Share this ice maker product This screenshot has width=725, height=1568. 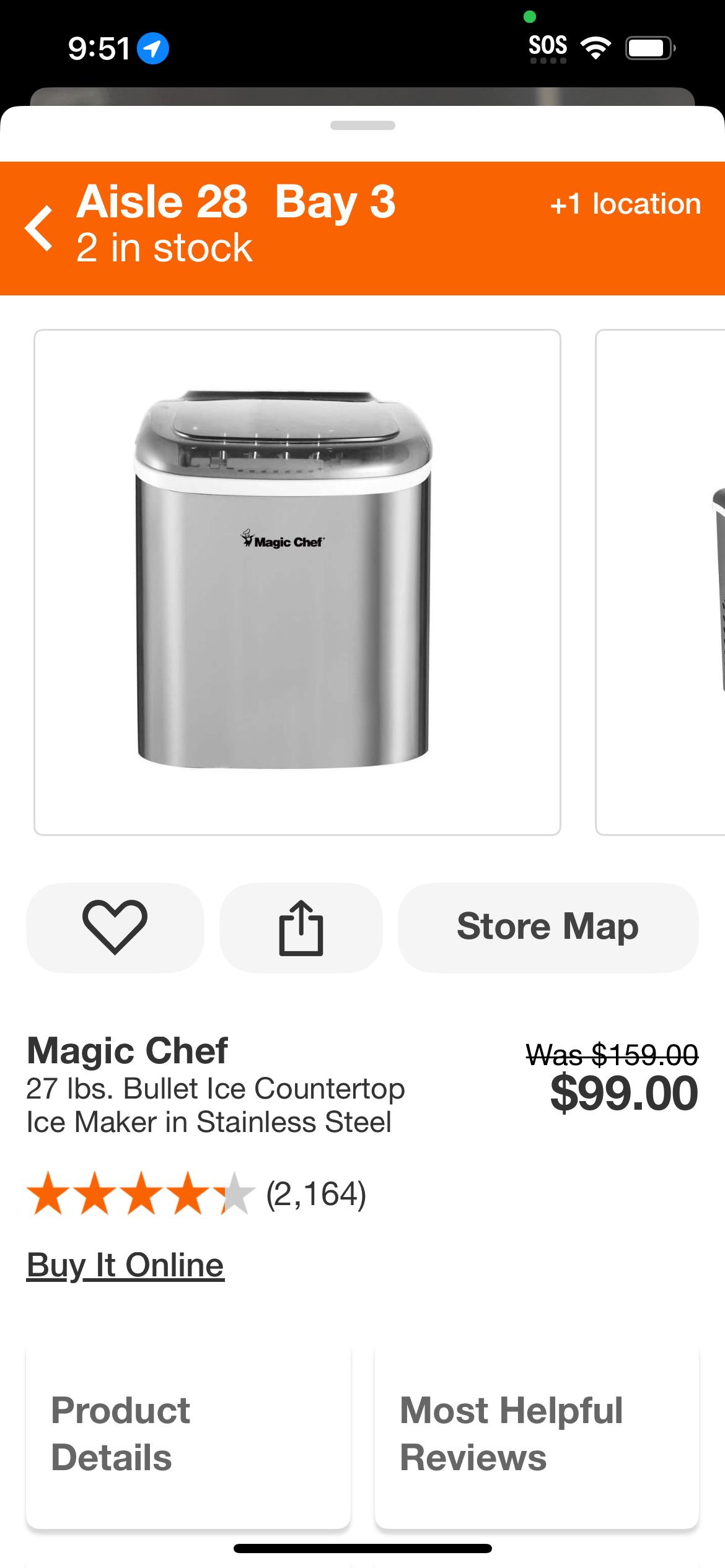(x=301, y=927)
